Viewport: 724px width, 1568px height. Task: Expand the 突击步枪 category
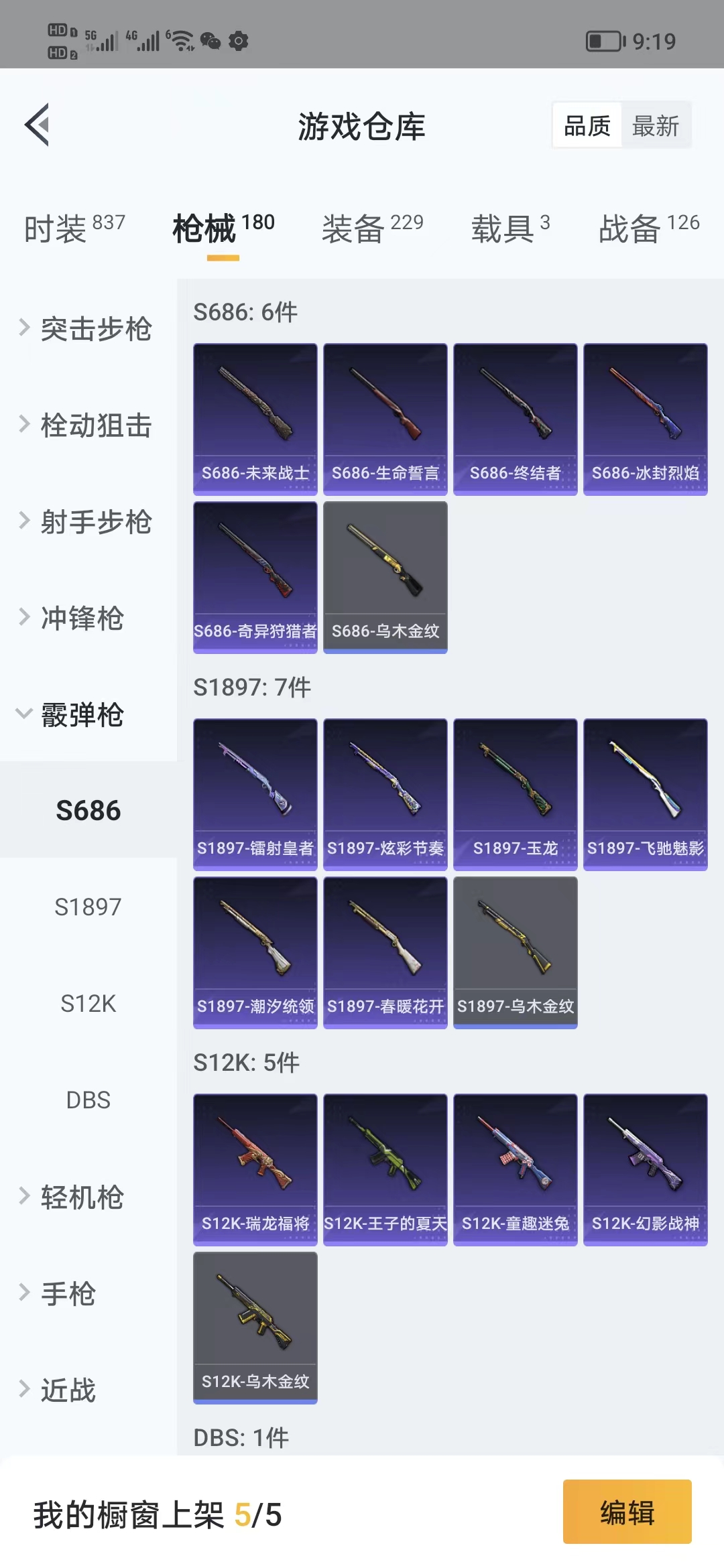[x=87, y=328]
